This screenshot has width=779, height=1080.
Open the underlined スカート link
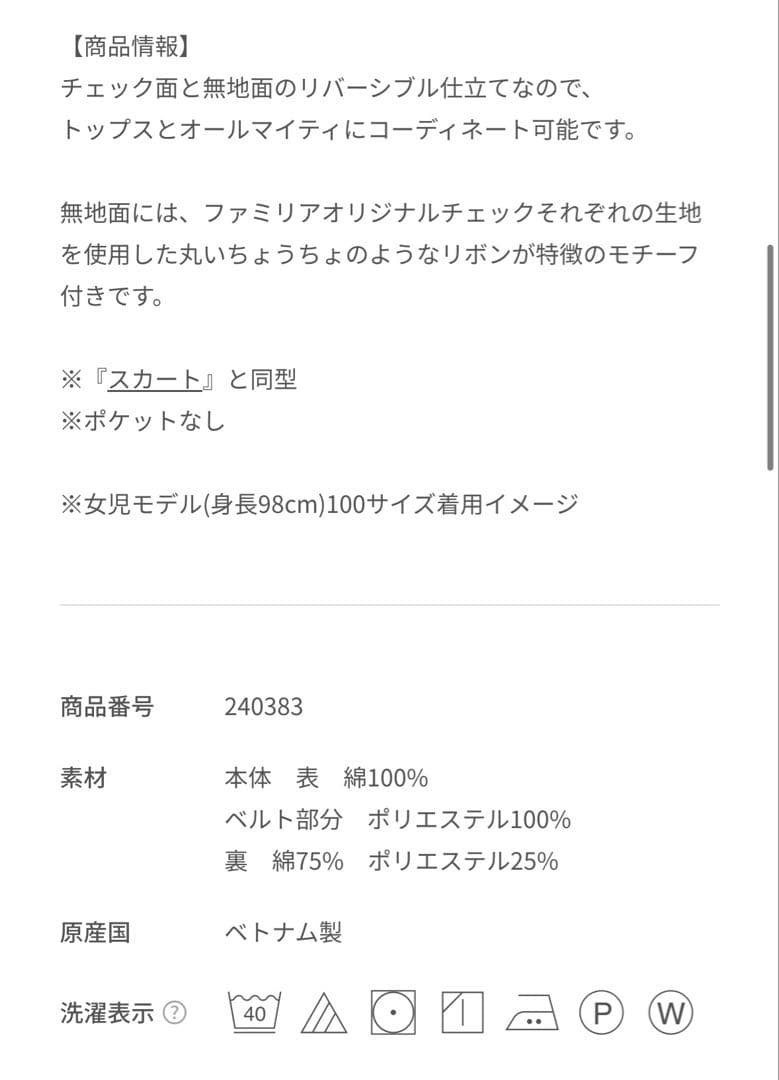coord(155,380)
